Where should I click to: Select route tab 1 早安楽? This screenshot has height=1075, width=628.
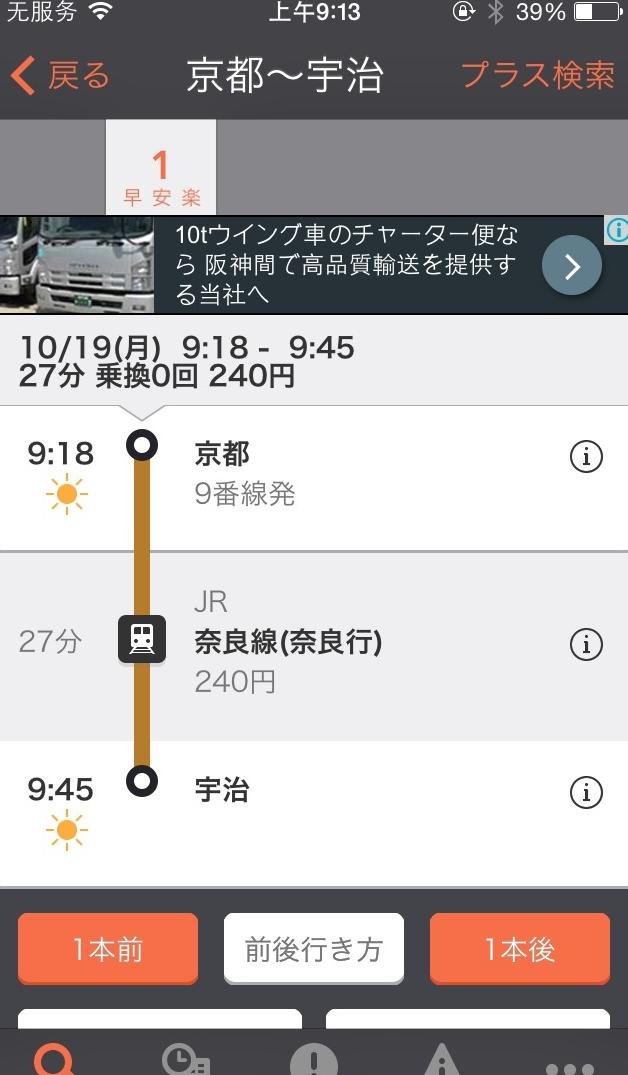[x=161, y=175]
